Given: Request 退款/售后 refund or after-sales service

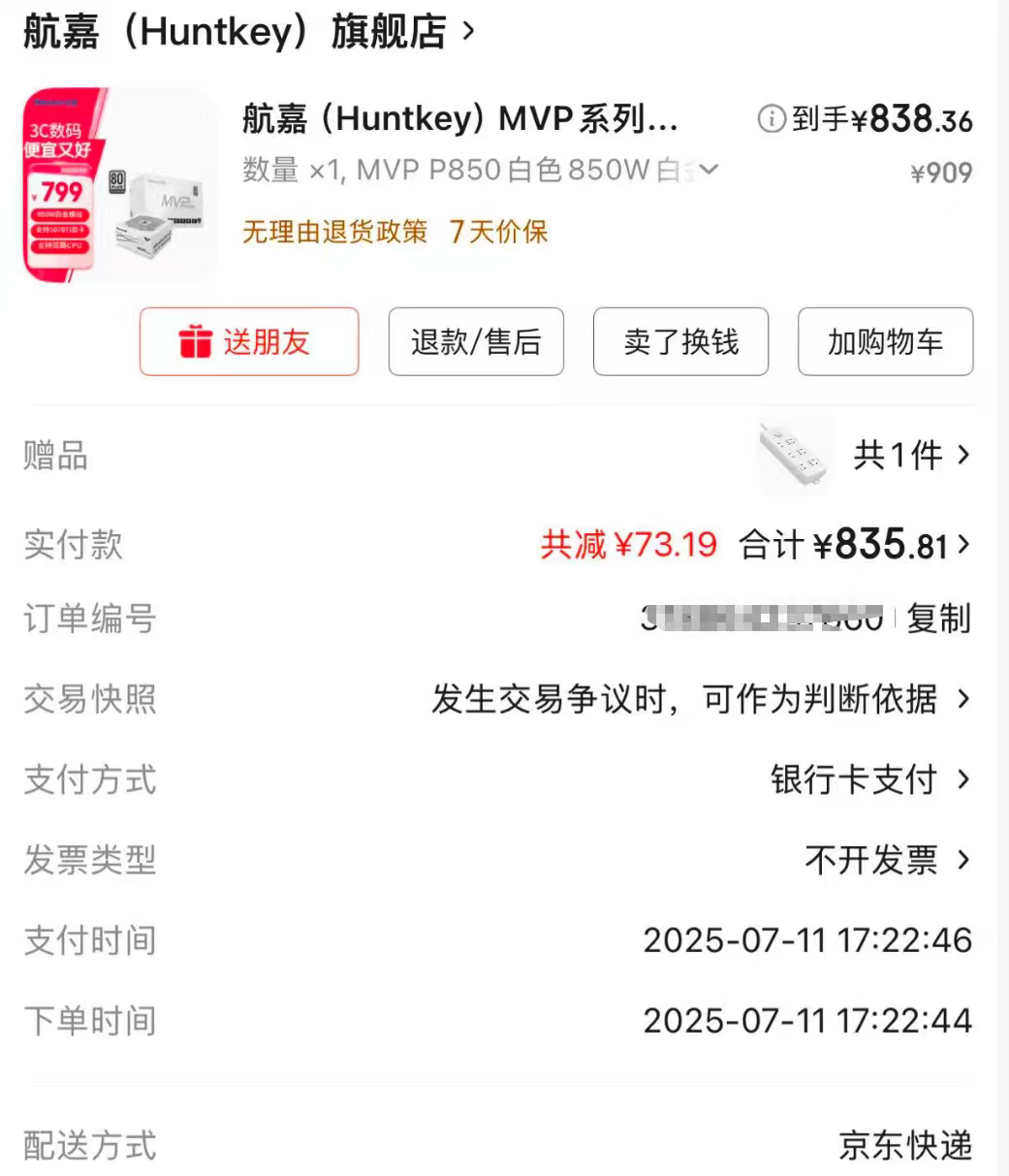Looking at the screenshot, I should (475, 341).
